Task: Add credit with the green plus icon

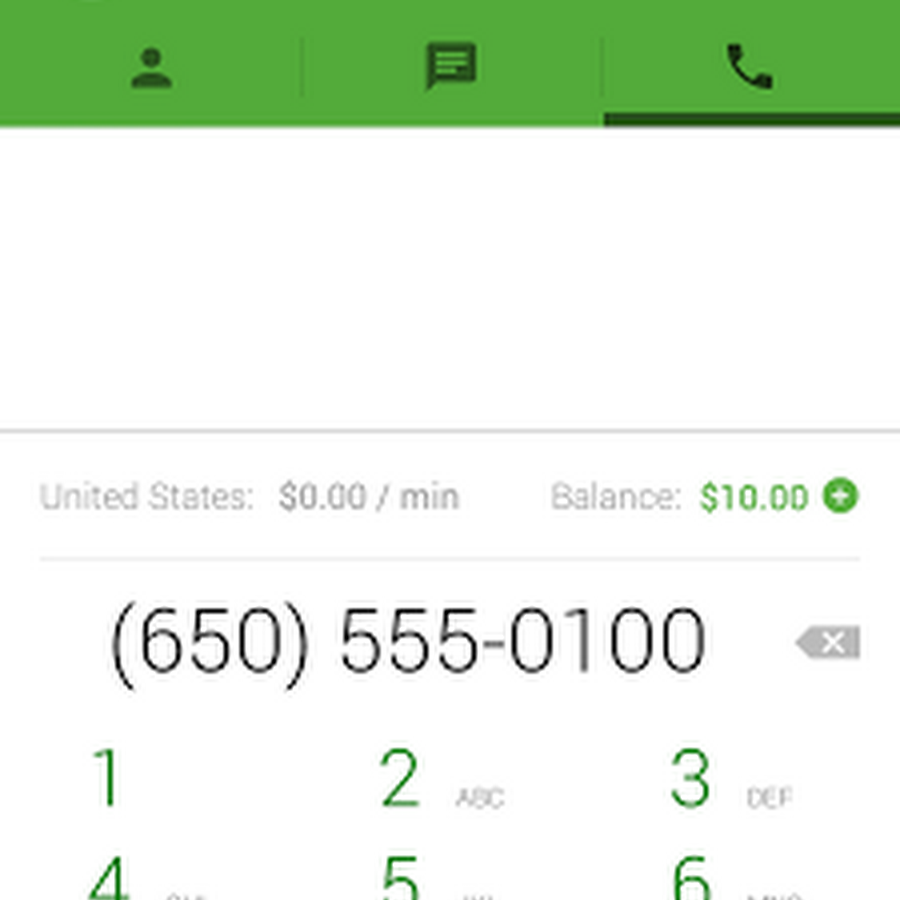Action: tap(840, 496)
